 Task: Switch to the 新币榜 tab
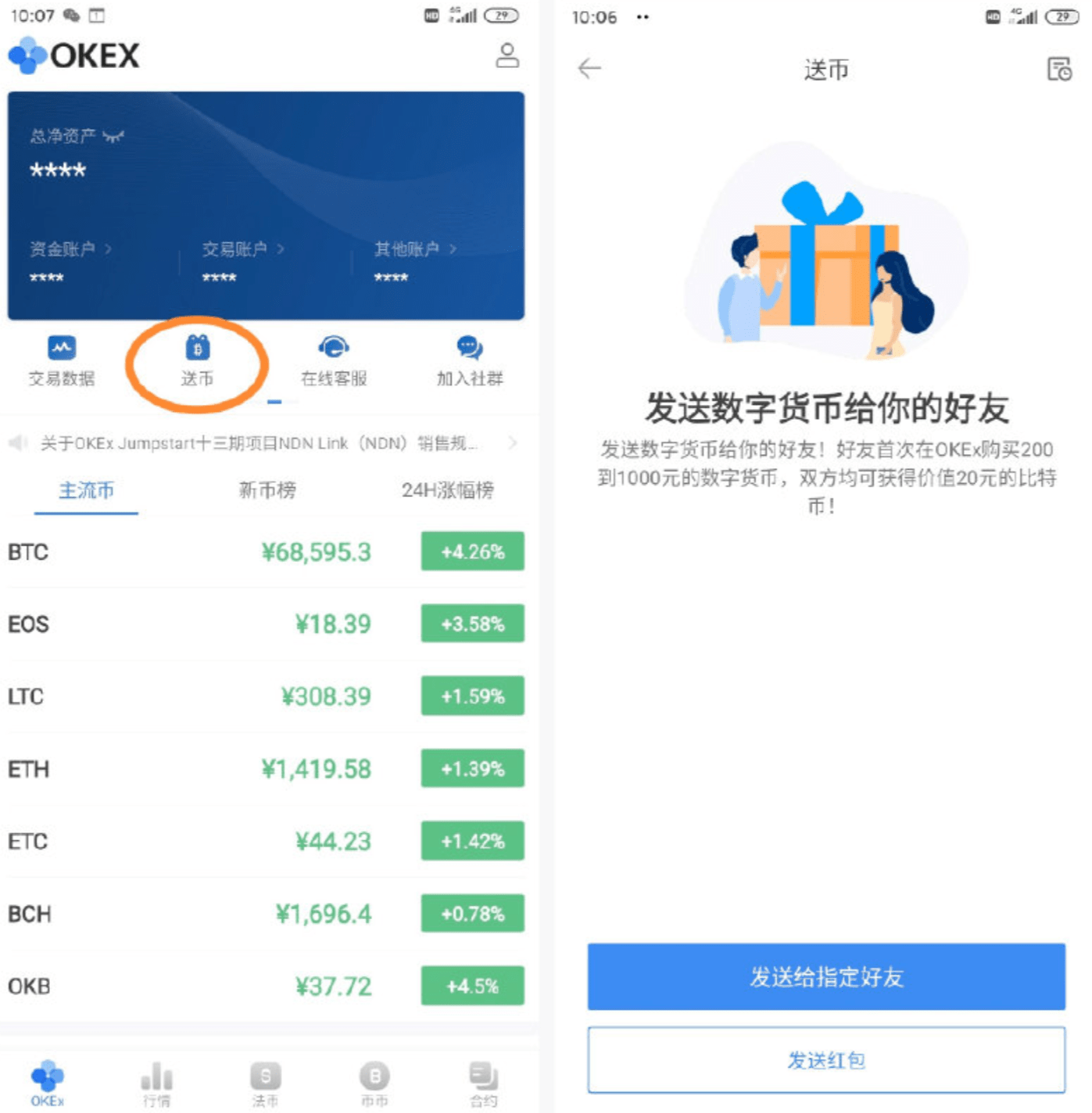point(267,490)
